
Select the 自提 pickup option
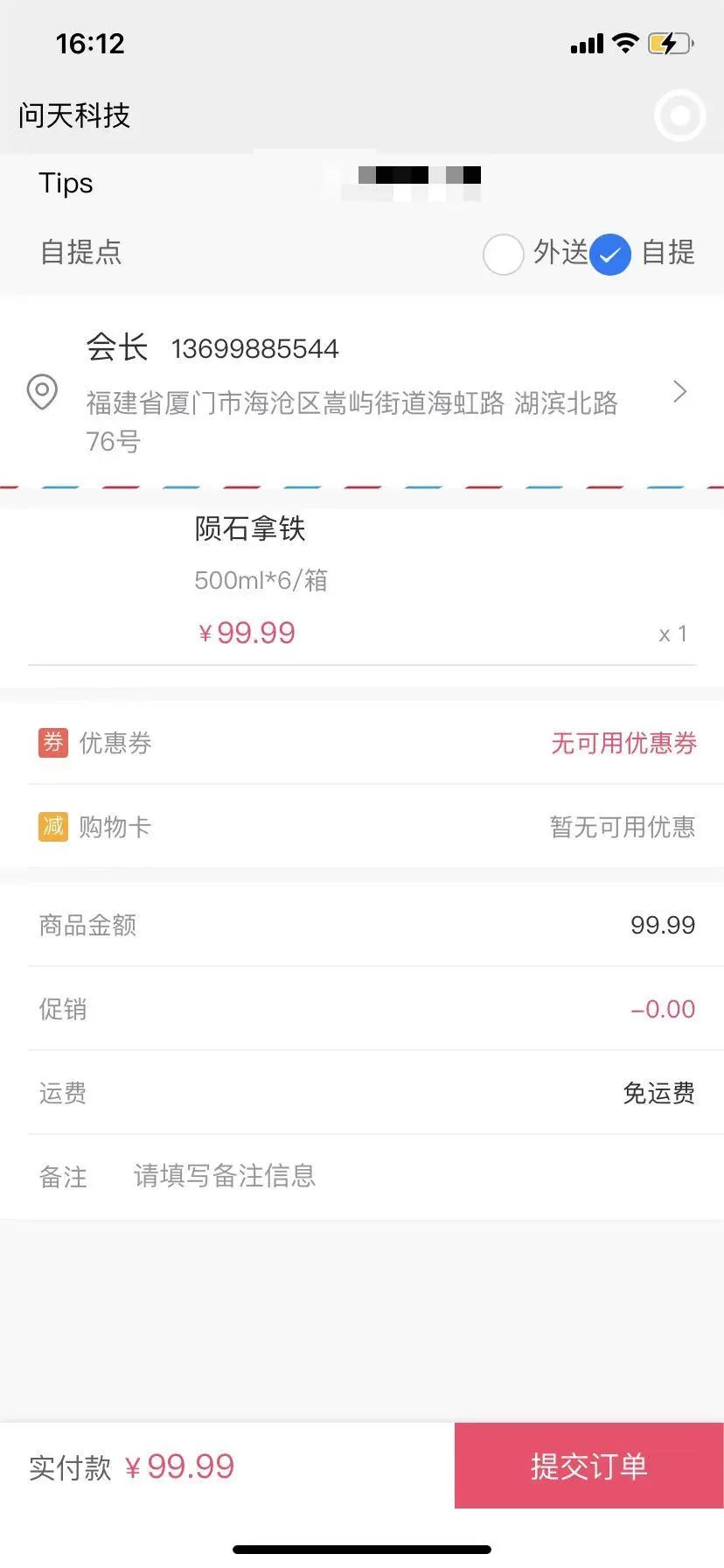coord(610,254)
